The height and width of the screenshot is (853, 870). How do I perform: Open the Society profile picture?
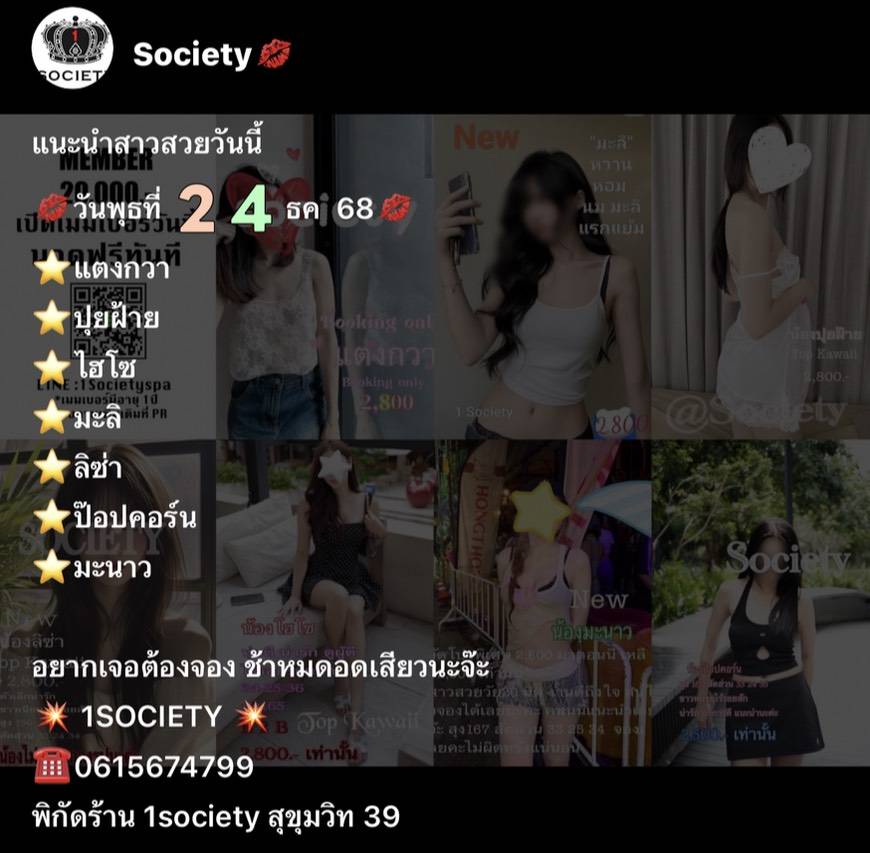[x=72, y=54]
